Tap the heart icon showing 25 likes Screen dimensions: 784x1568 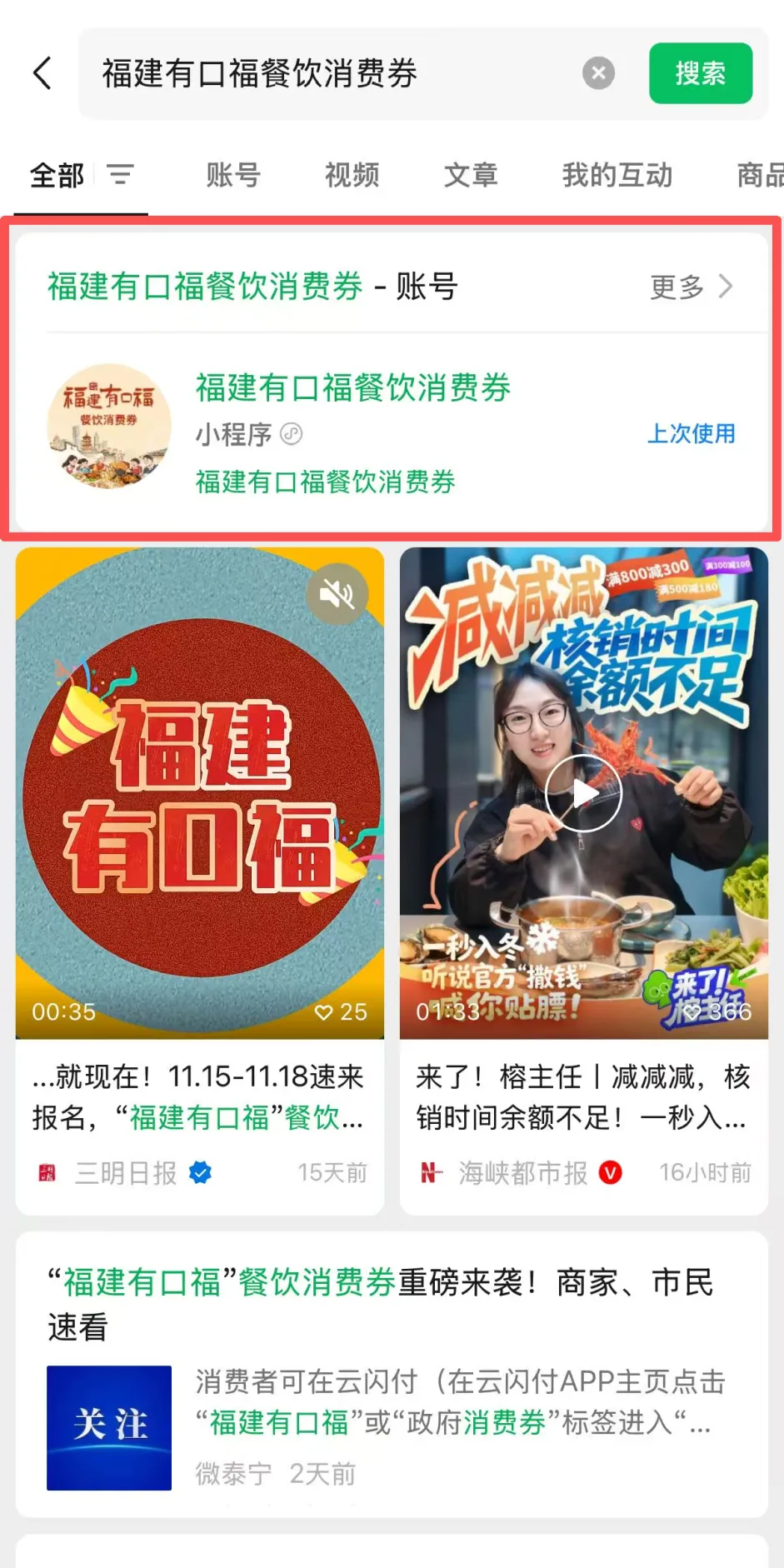pos(325,1012)
